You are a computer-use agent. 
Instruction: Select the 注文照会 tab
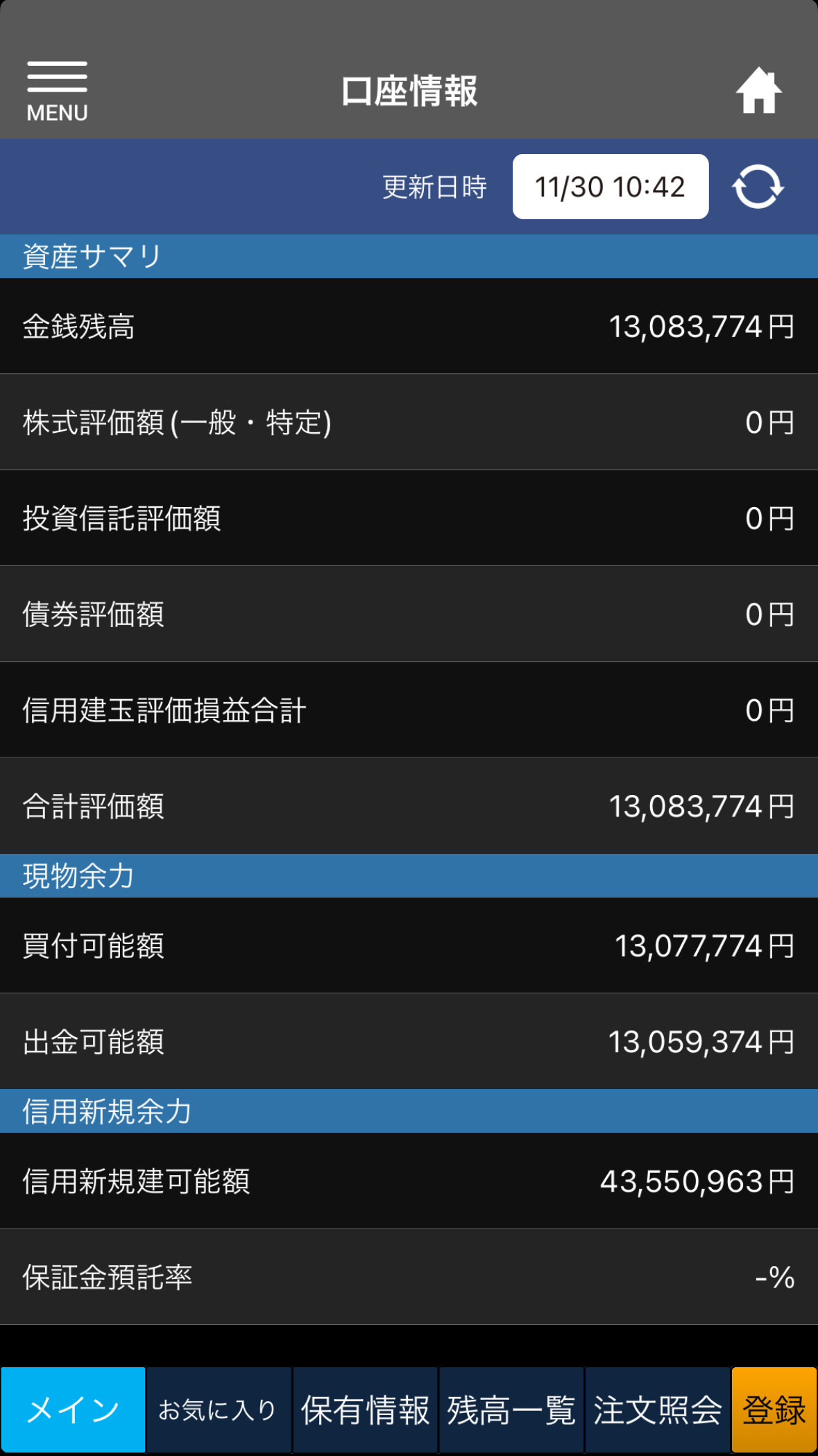657,1410
